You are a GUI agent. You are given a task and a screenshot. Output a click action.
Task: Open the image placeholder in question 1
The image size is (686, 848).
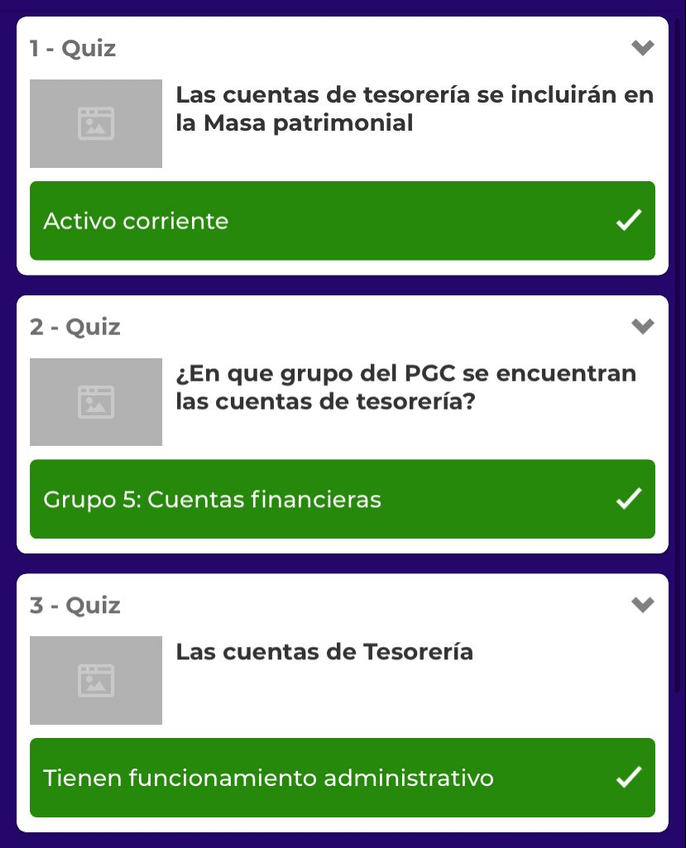click(x=96, y=123)
